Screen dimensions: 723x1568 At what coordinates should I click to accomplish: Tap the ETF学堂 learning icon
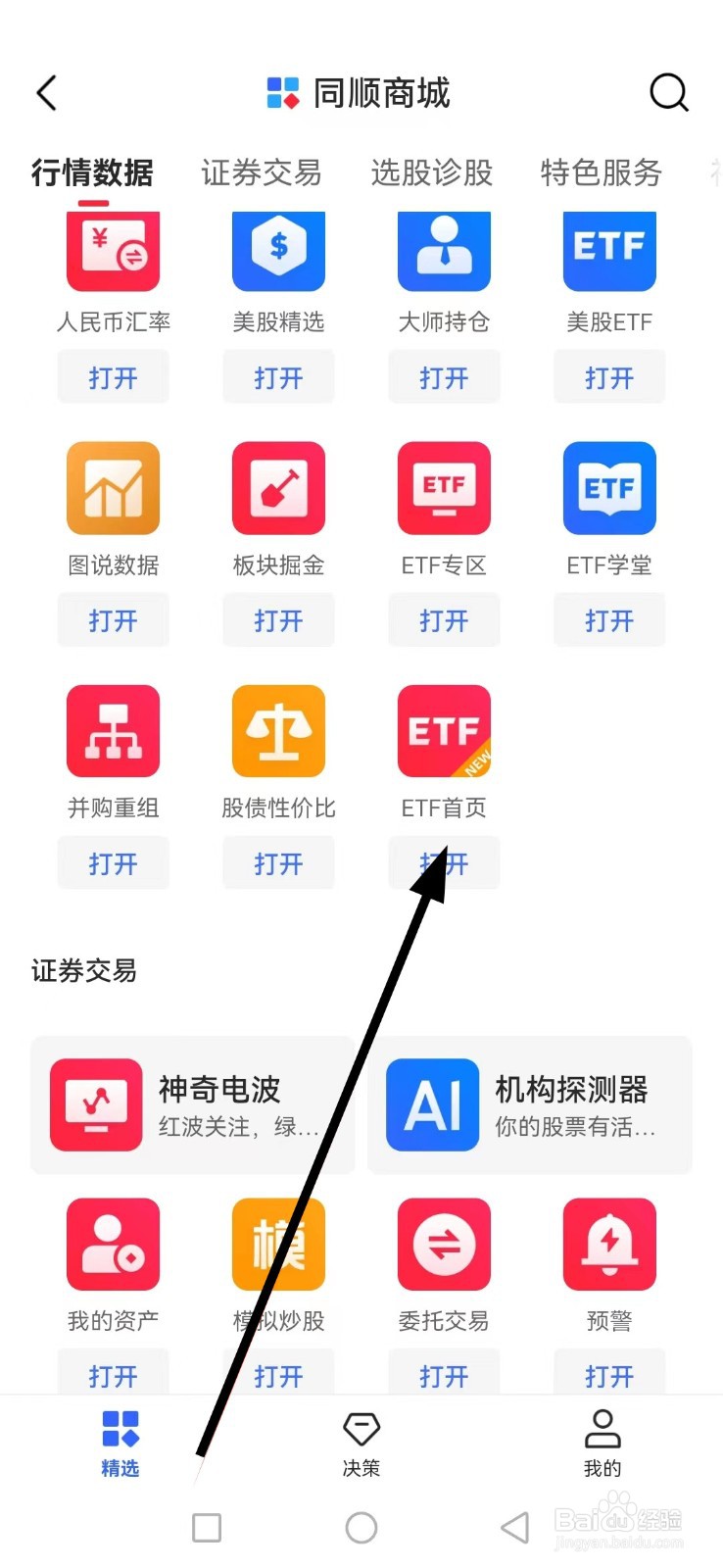tap(608, 488)
